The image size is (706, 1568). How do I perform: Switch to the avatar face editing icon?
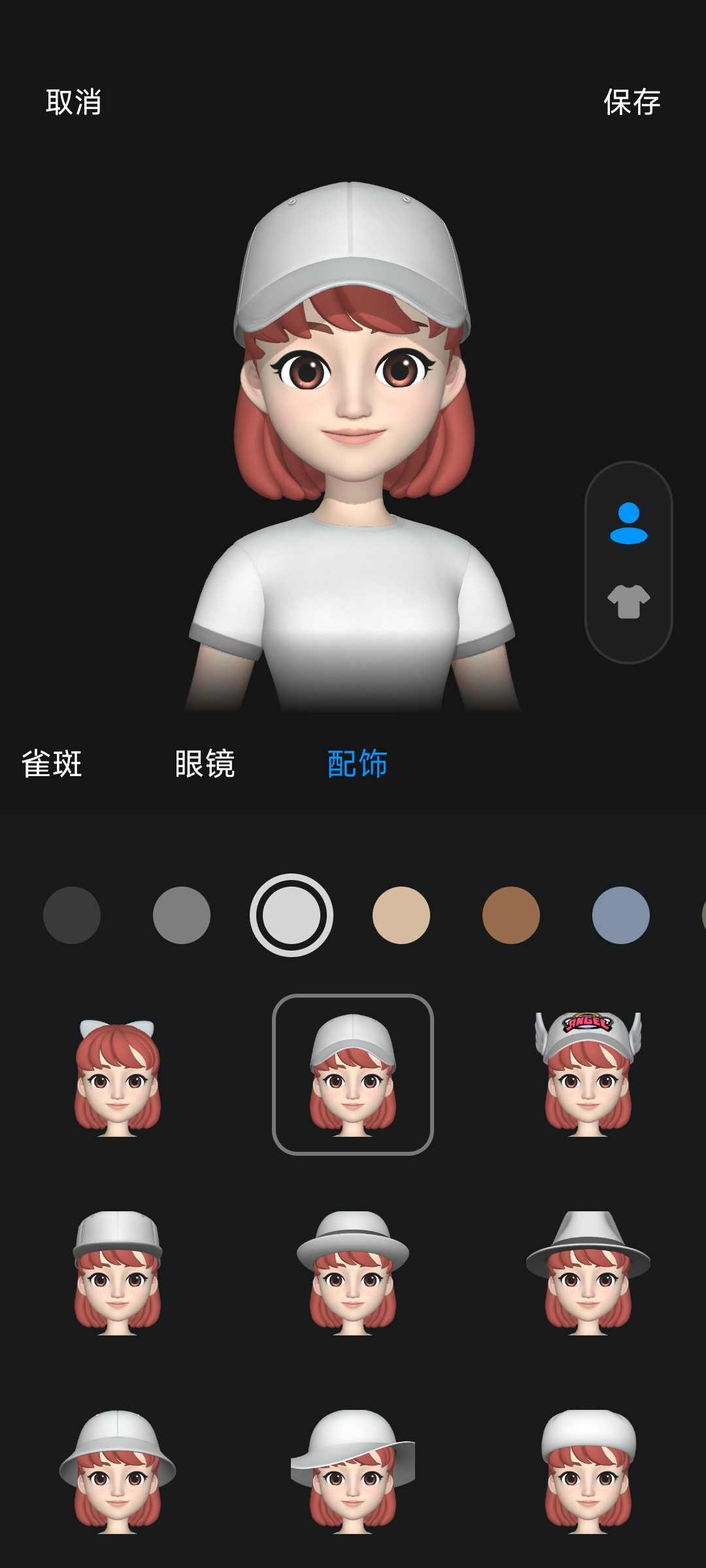coord(628,523)
